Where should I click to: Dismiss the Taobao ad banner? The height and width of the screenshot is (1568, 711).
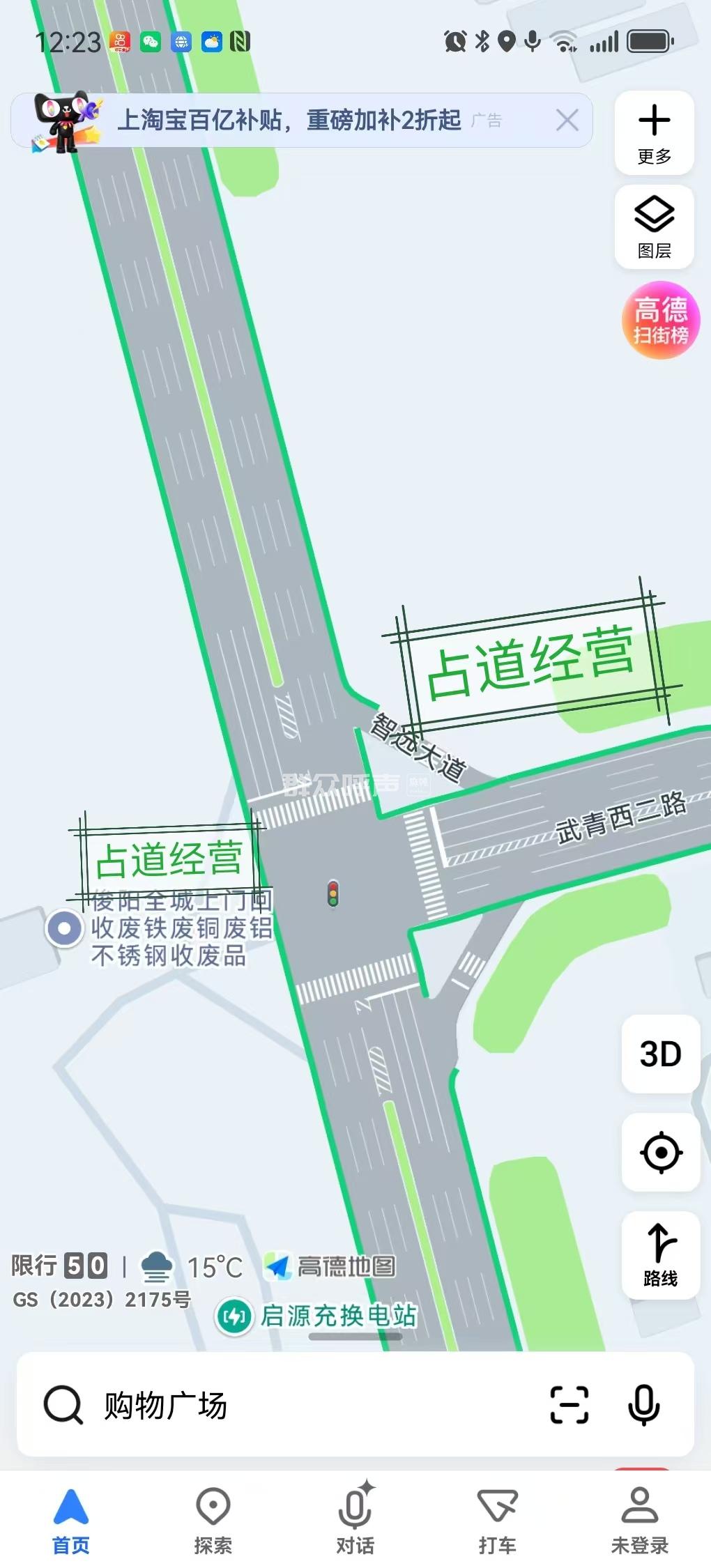click(567, 121)
